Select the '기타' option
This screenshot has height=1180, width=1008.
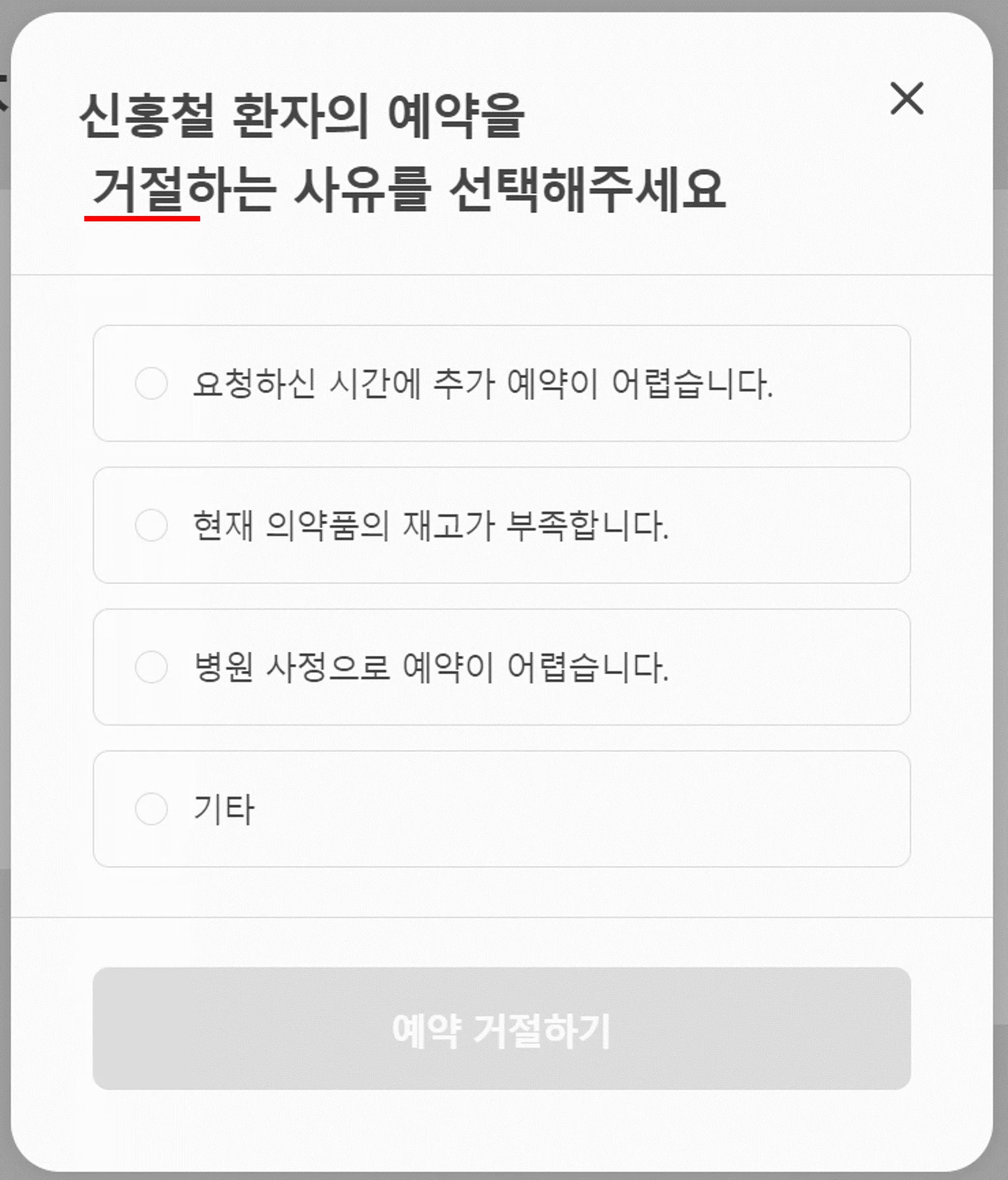point(152,809)
